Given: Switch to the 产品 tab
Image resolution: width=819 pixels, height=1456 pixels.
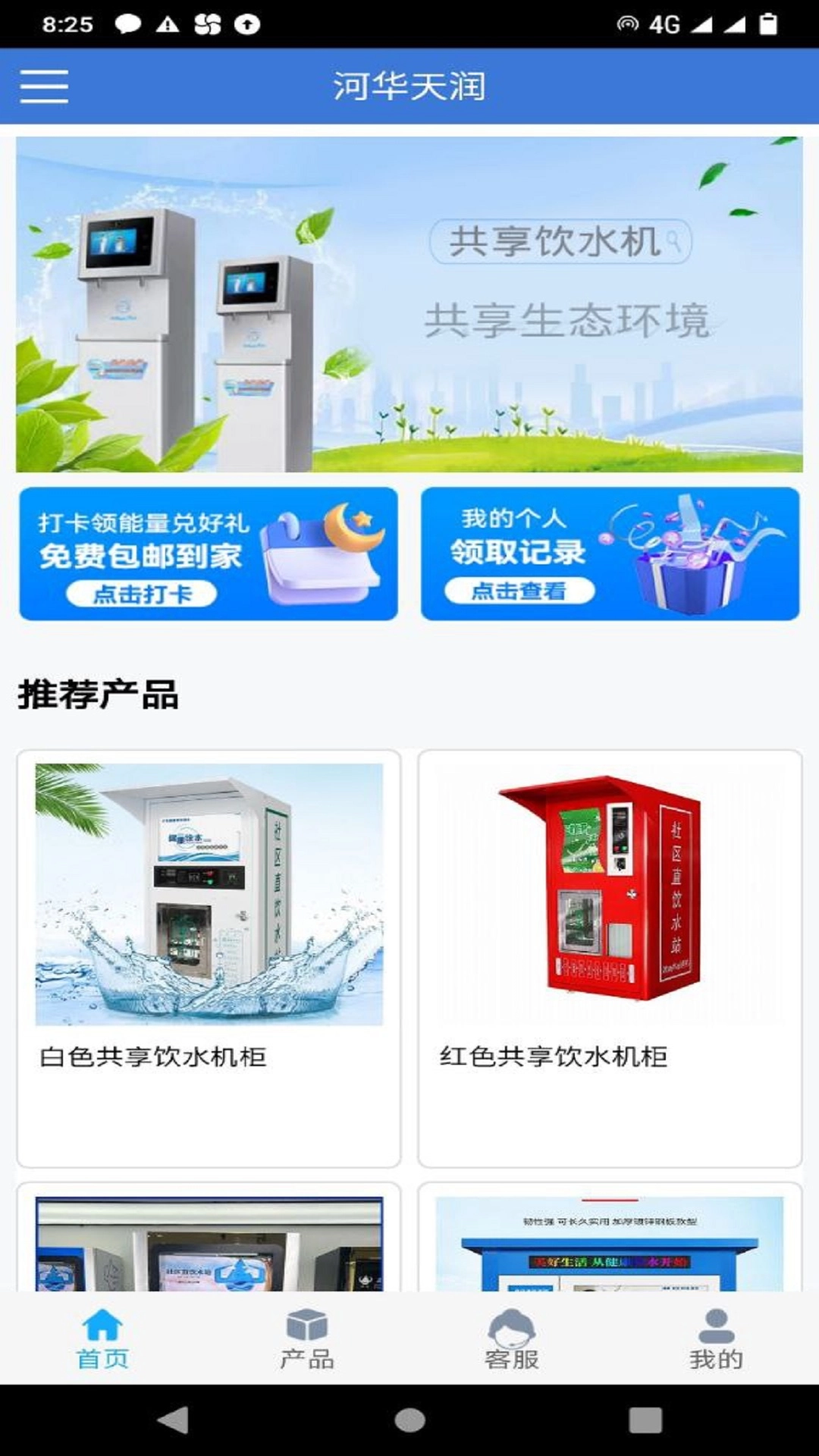Looking at the screenshot, I should [x=307, y=1339].
